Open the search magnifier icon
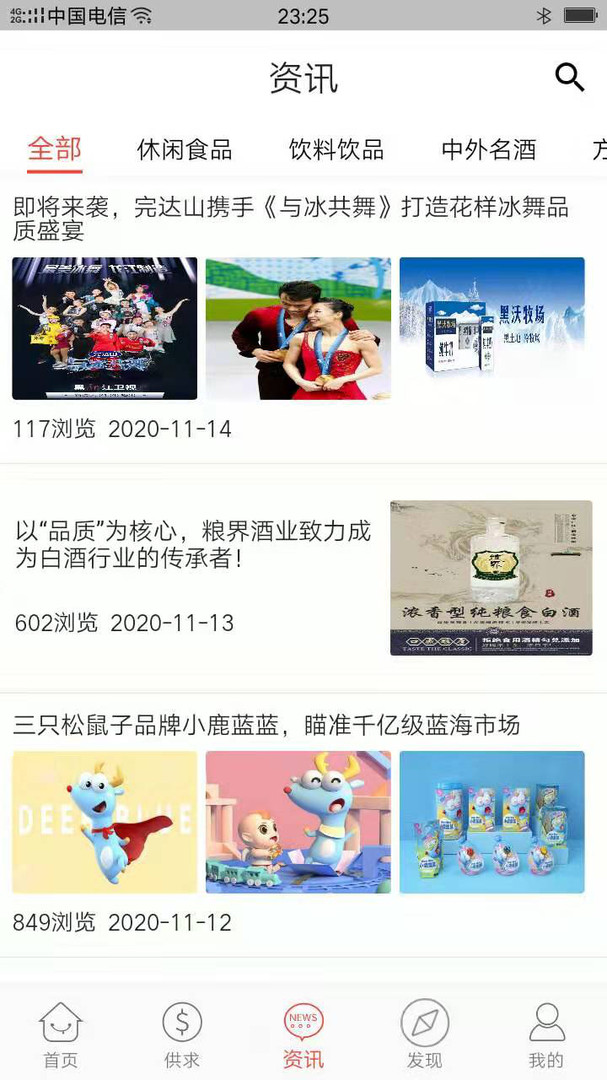This screenshot has height=1080, width=607. pos(569,77)
